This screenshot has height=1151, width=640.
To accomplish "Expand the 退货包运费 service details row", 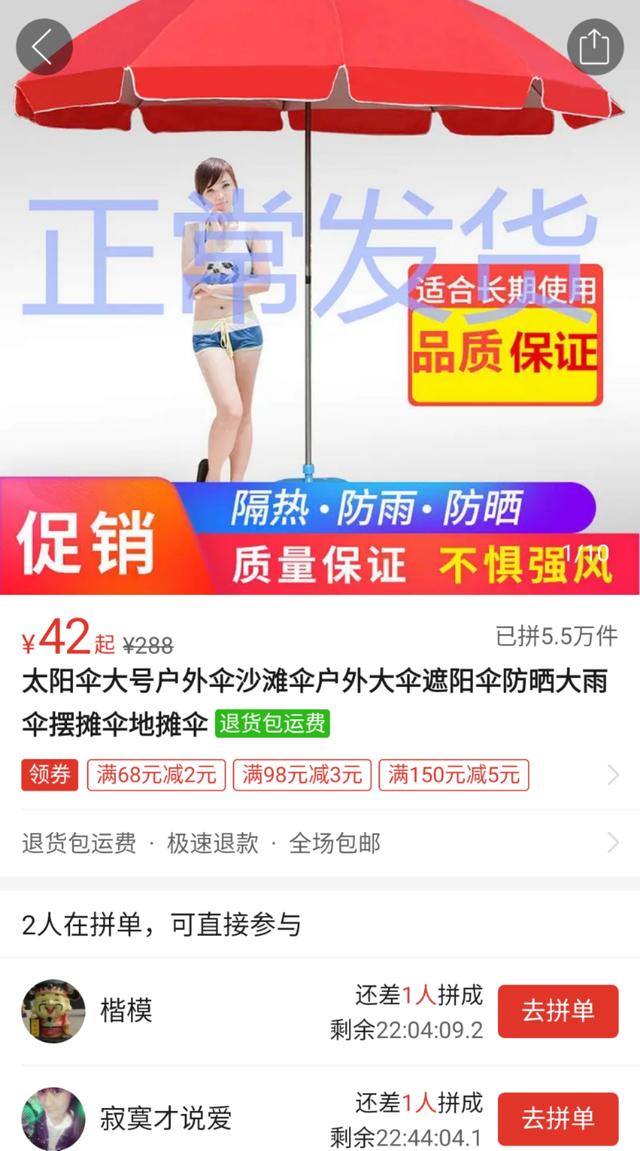I will 320,843.
